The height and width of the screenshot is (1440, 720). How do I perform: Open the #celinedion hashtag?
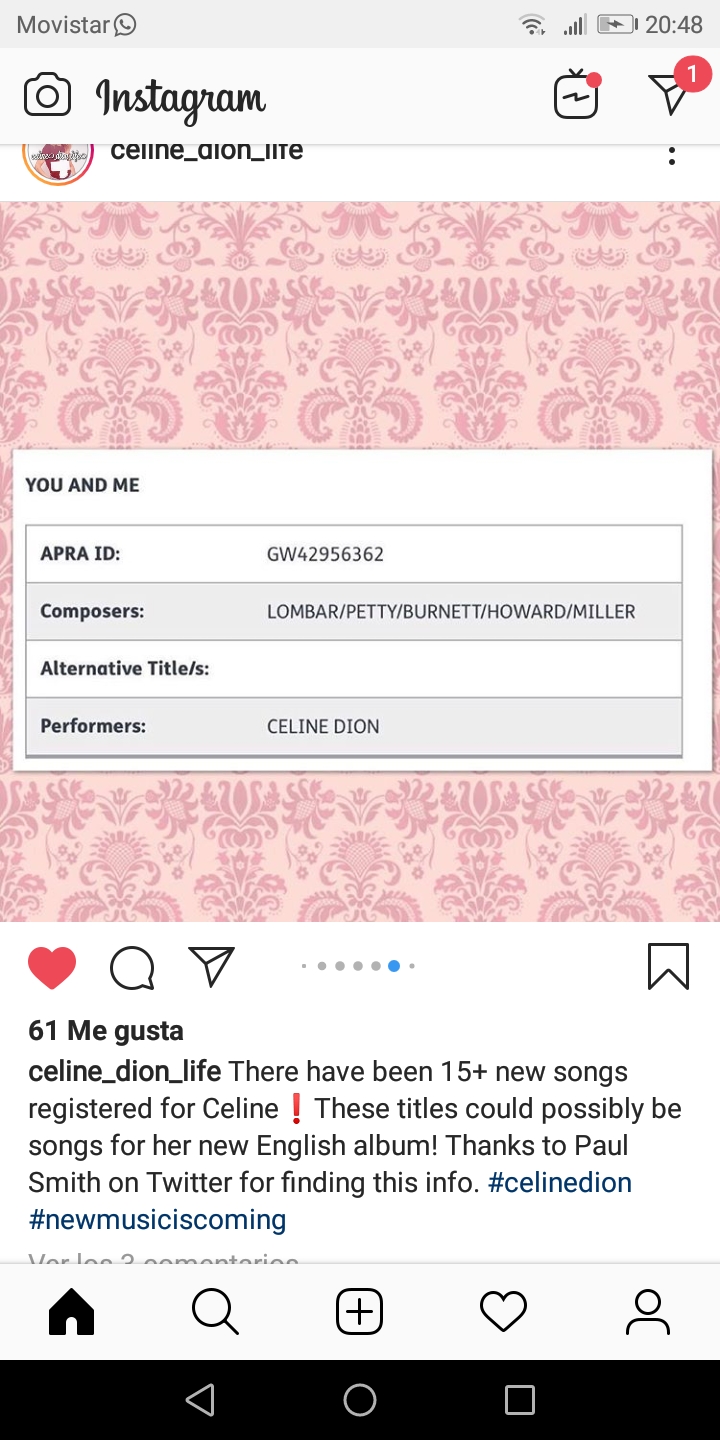tap(559, 1182)
